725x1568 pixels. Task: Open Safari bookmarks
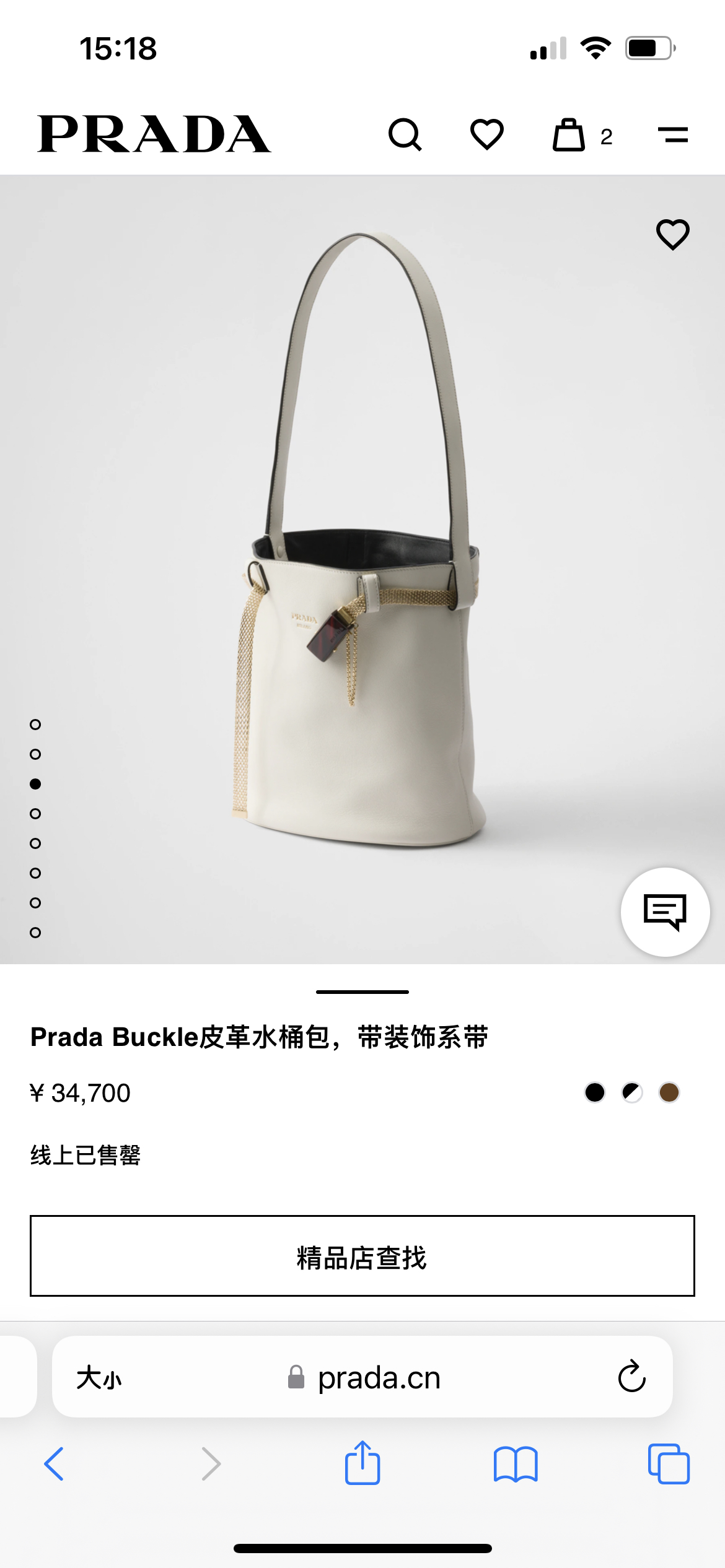tap(516, 1464)
